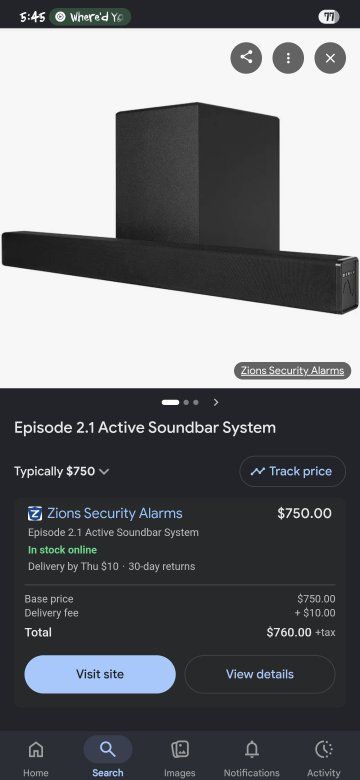
Task: Go to the Activity tab
Action: coord(324,757)
